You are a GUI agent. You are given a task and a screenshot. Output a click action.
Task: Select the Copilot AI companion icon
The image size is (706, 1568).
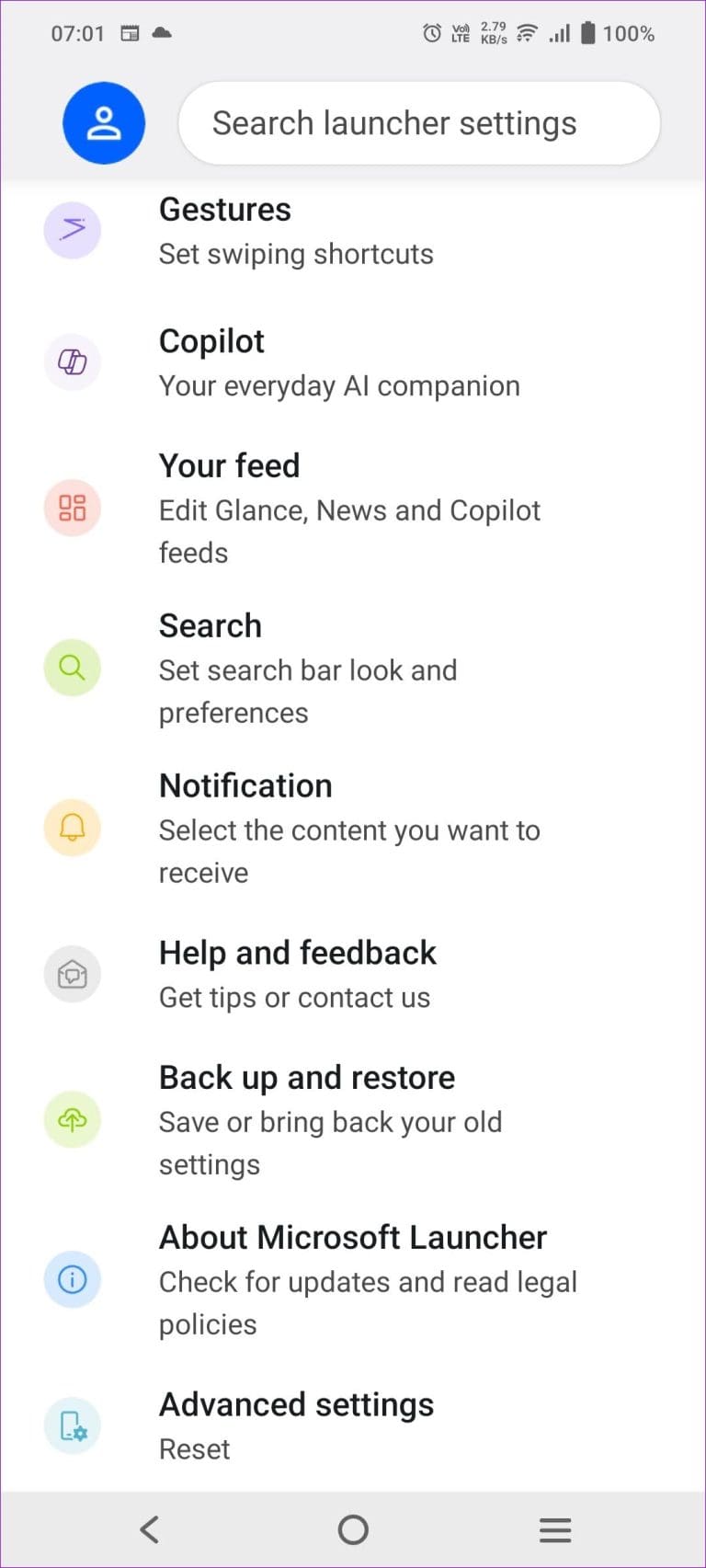(73, 362)
